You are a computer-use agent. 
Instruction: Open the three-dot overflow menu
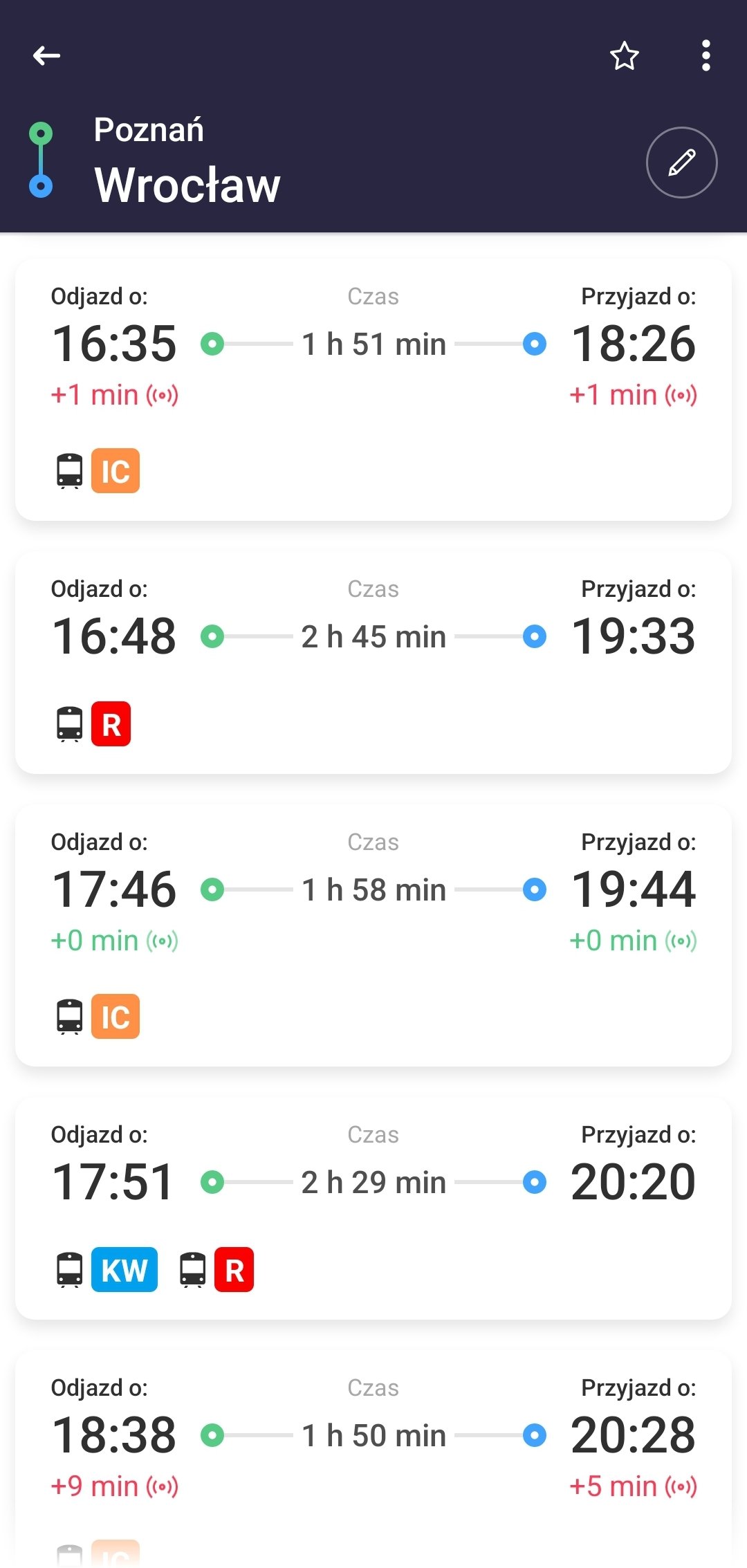[705, 55]
